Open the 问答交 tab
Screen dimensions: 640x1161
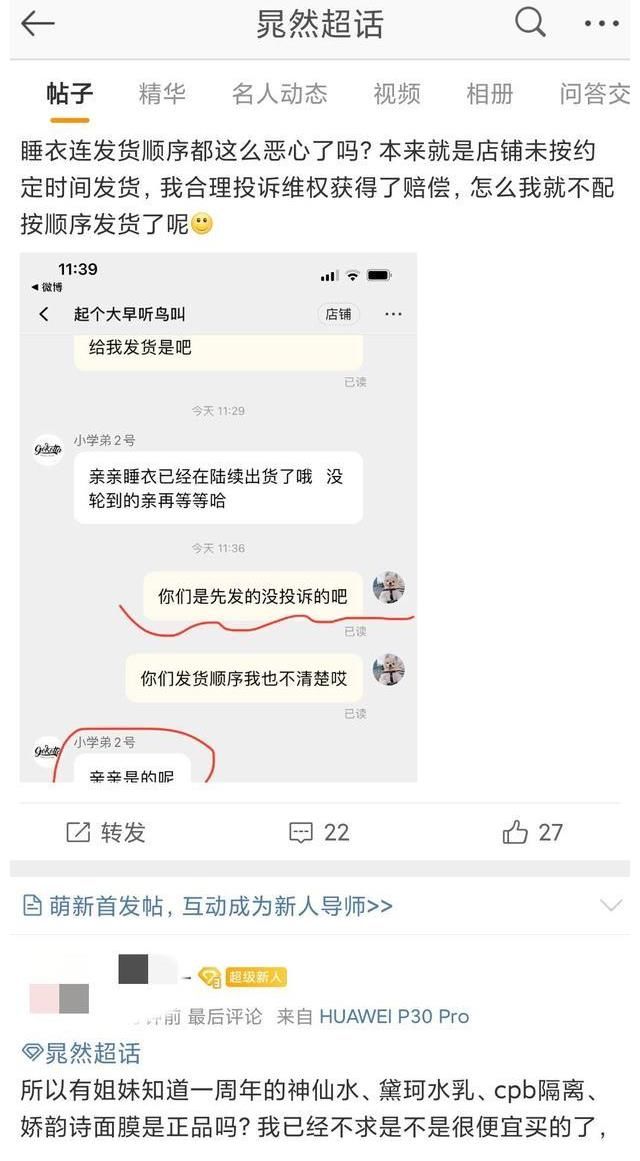(x=594, y=94)
